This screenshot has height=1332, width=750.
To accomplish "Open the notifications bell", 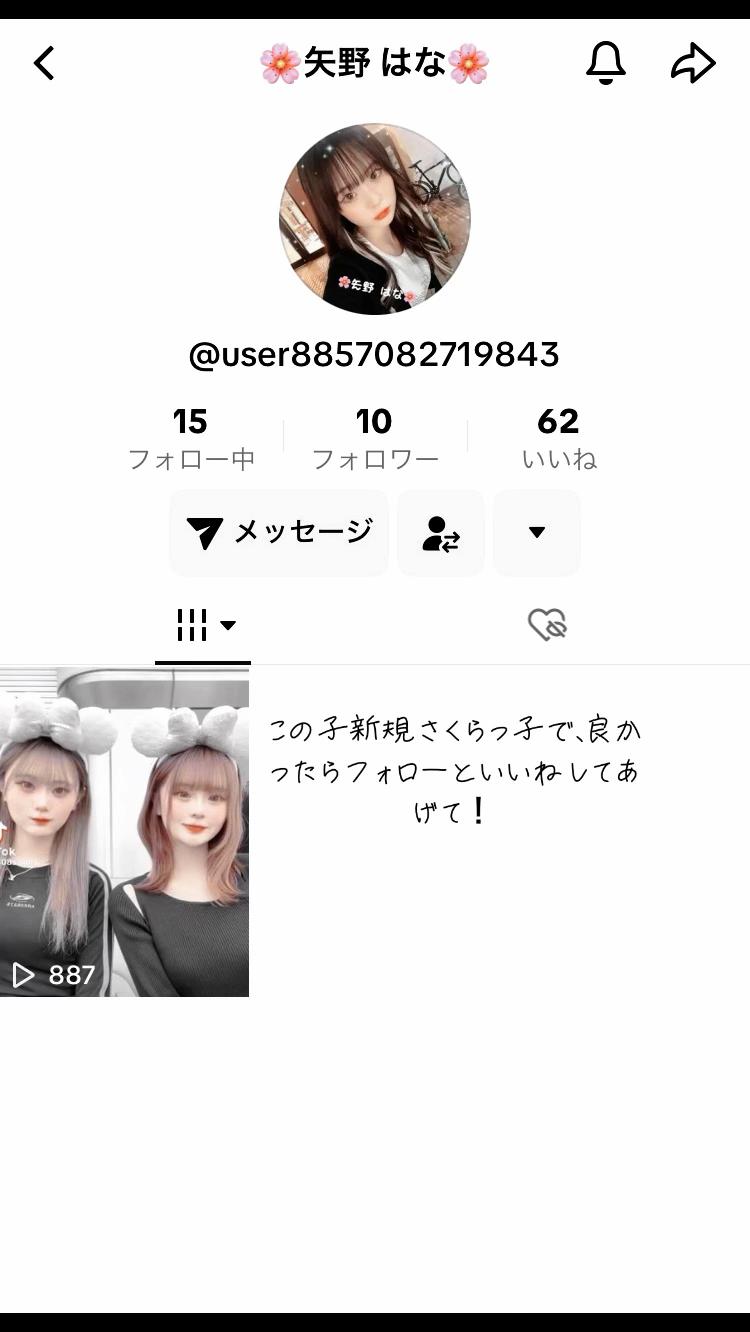I will pos(605,64).
